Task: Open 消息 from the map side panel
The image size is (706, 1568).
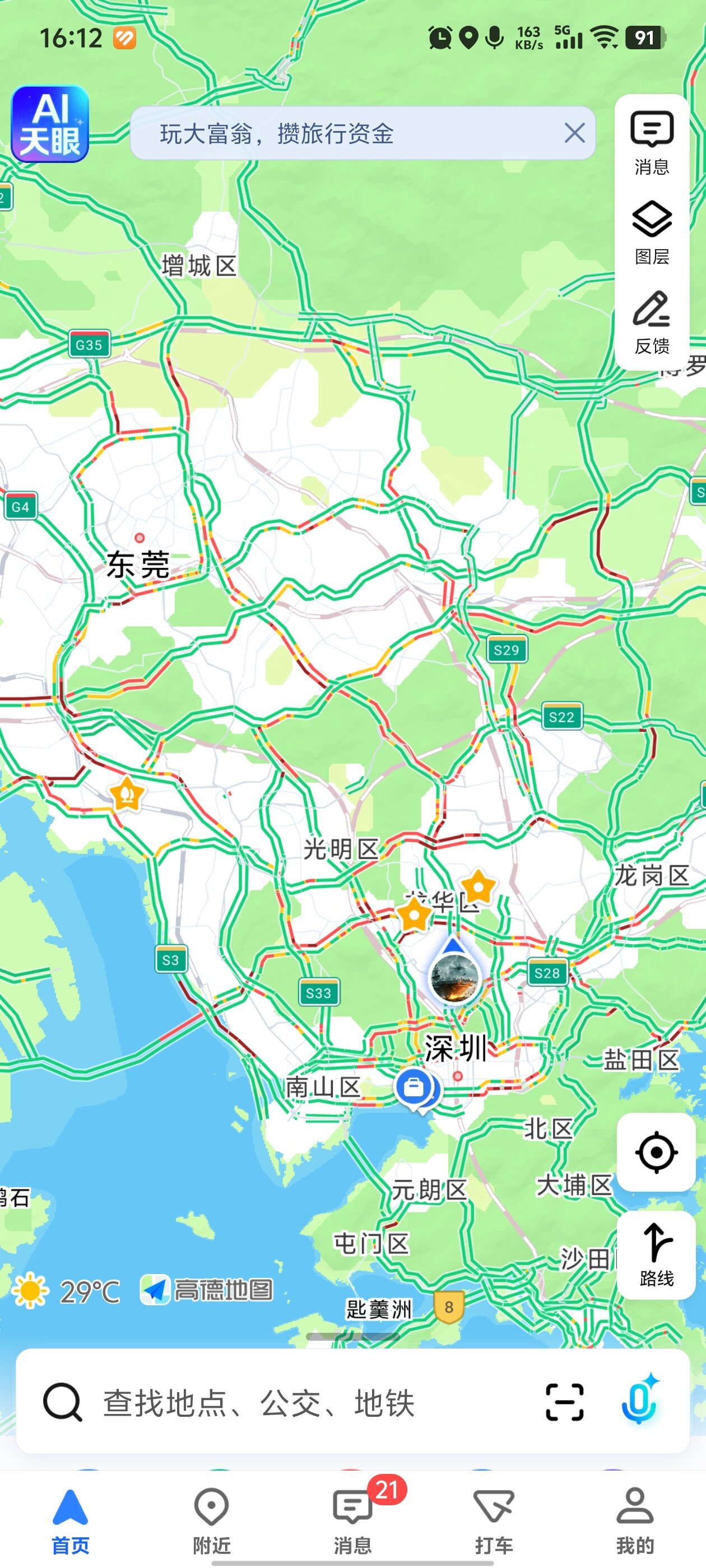Action: pyautogui.click(x=651, y=142)
